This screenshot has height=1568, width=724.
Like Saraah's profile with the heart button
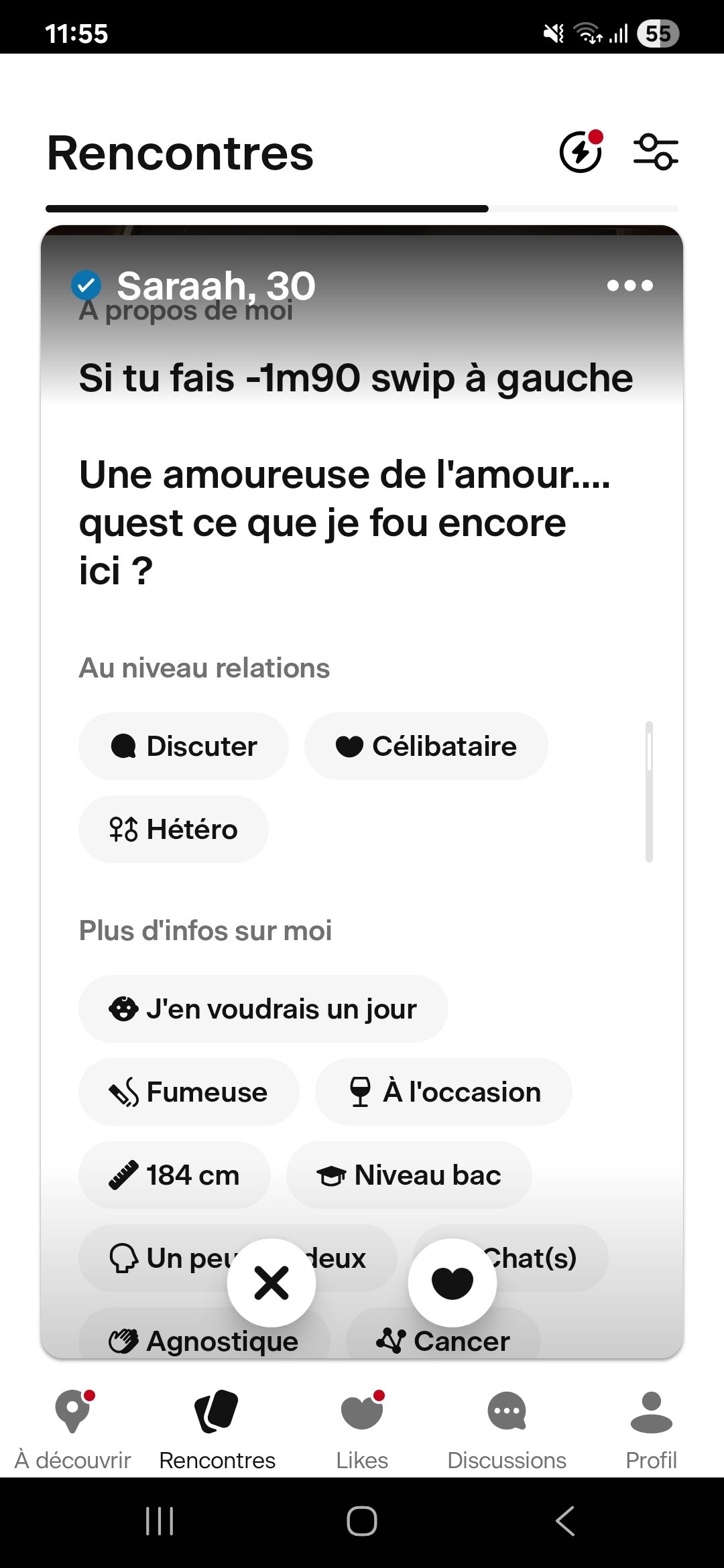(x=452, y=1283)
